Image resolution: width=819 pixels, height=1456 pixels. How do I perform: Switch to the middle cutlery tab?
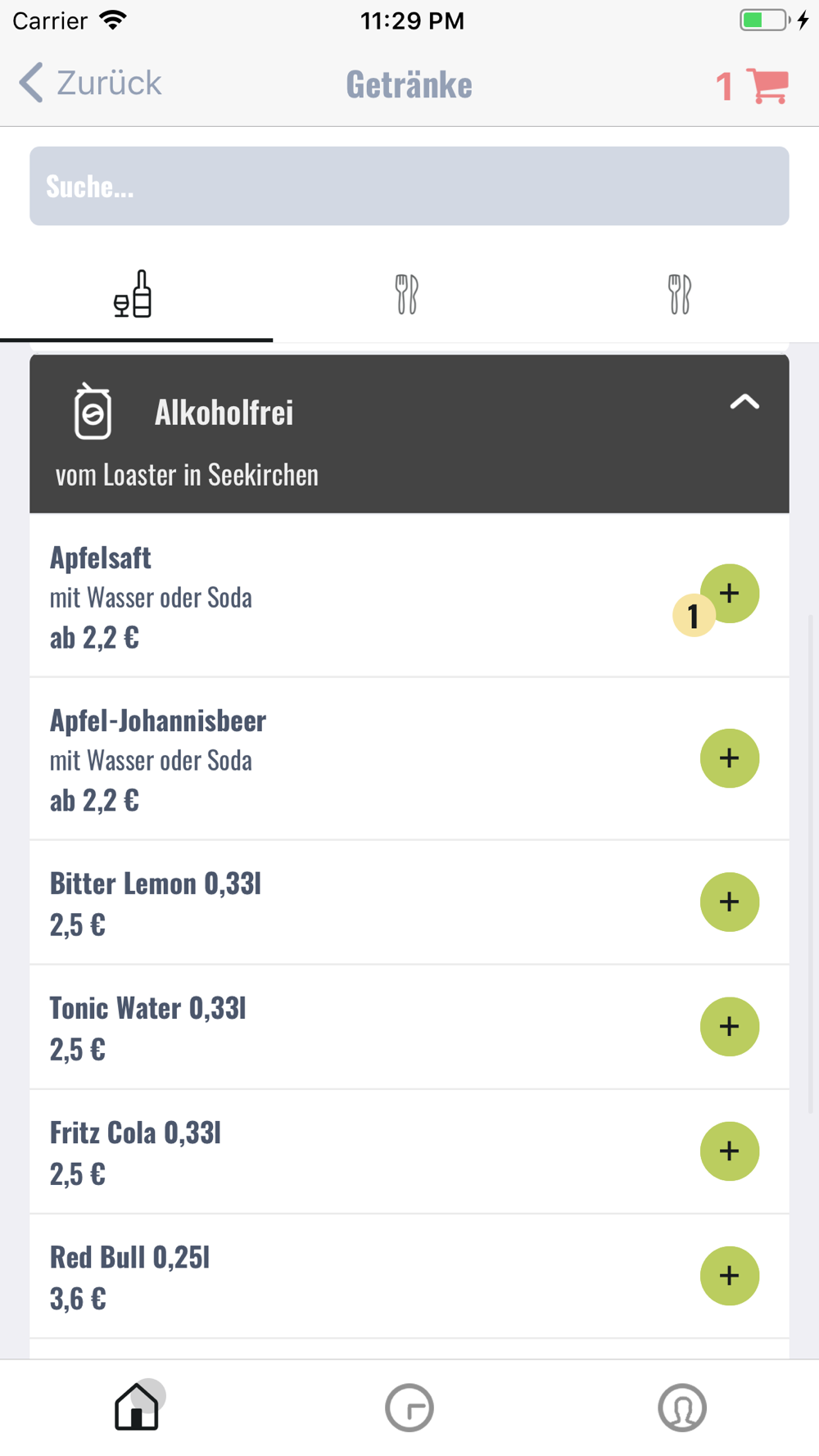click(407, 294)
